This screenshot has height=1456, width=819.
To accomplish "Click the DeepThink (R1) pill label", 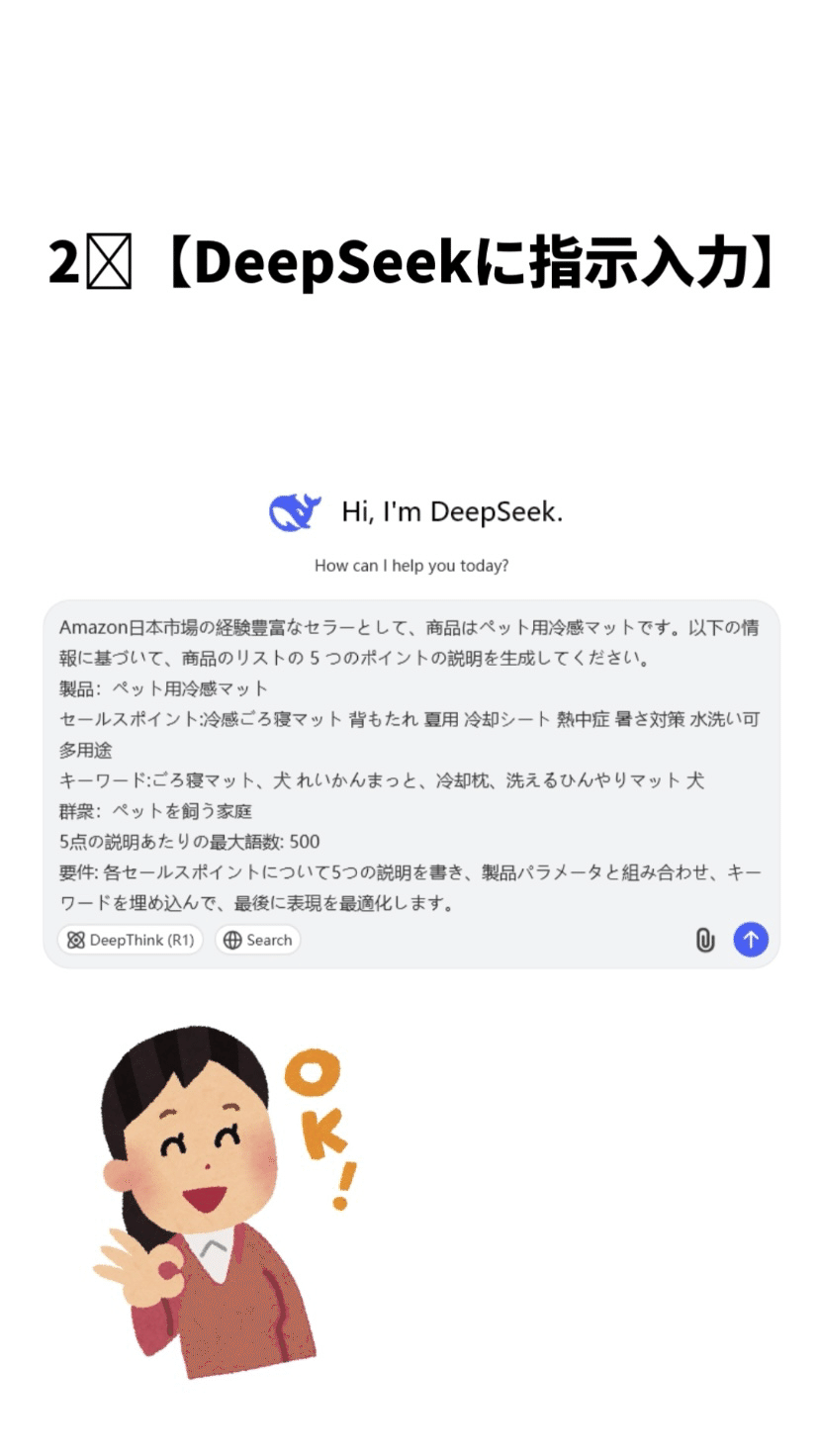I will click(x=138, y=940).
